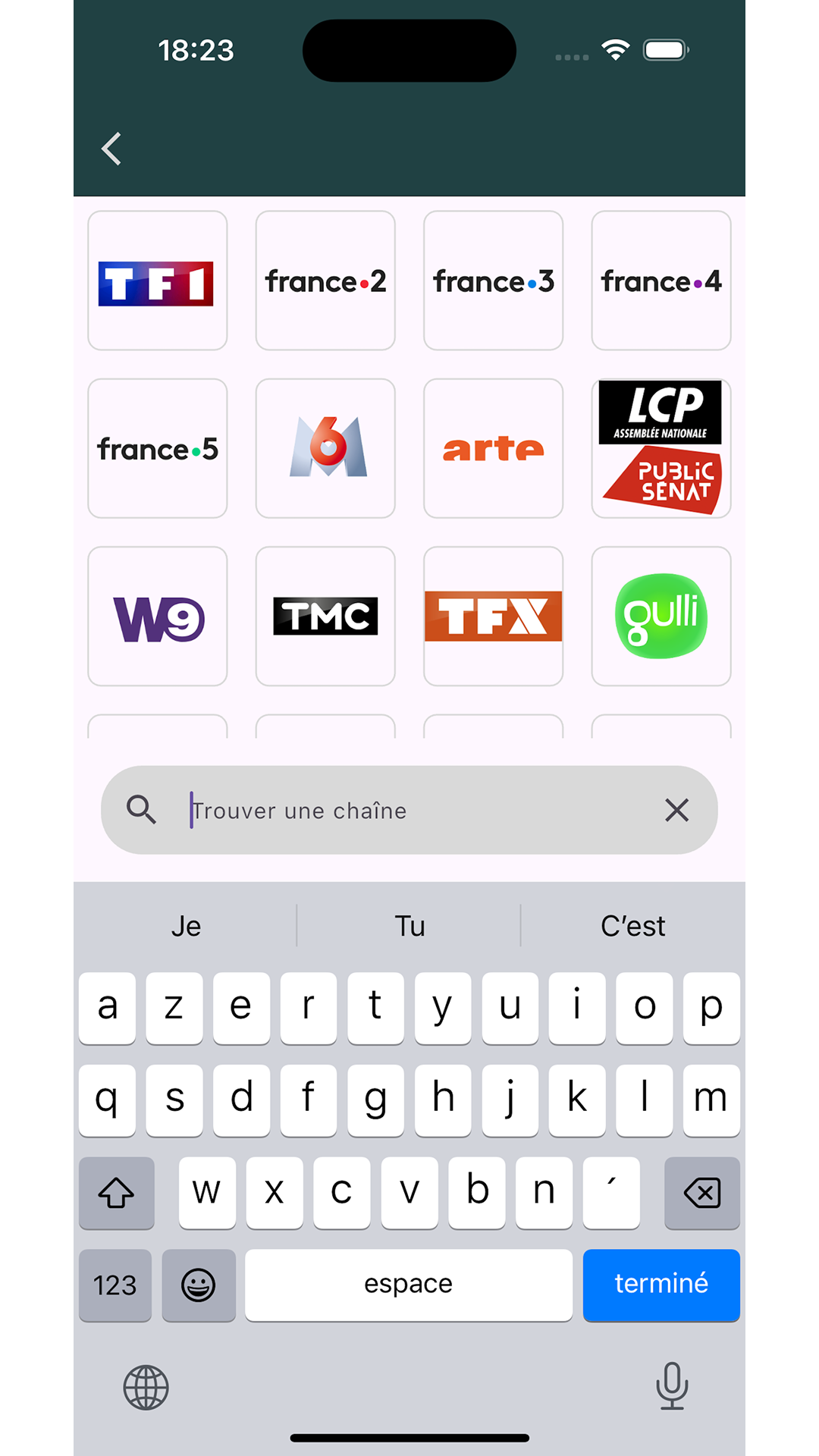Choose the Arte channel
The image size is (819, 1456).
[493, 449]
